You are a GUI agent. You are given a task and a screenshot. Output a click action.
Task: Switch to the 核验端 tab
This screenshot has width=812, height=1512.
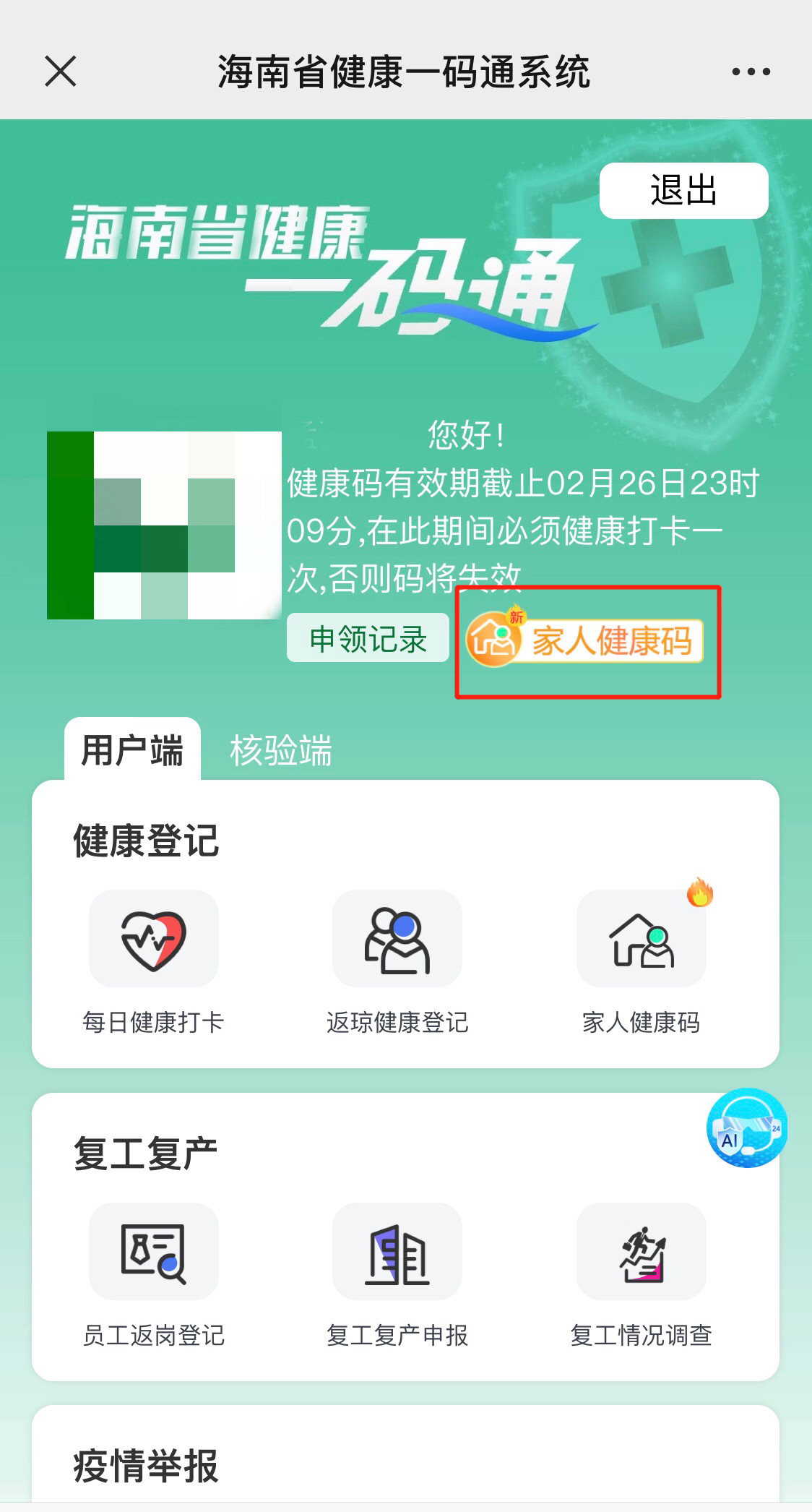280,750
